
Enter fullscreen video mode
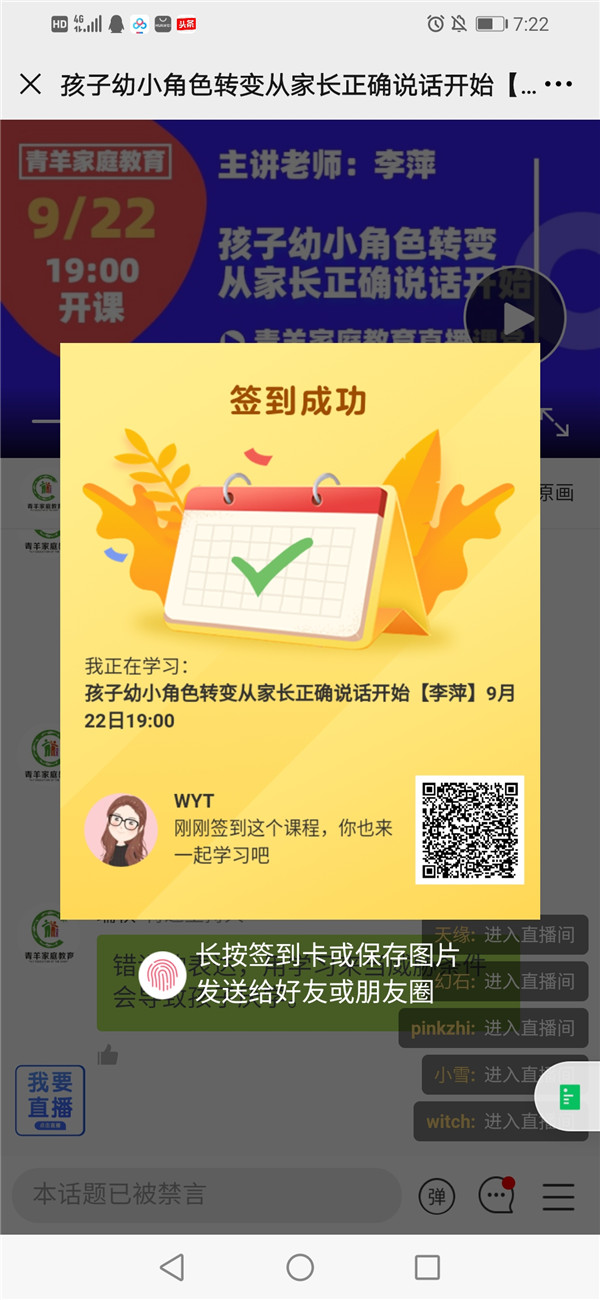click(x=554, y=422)
